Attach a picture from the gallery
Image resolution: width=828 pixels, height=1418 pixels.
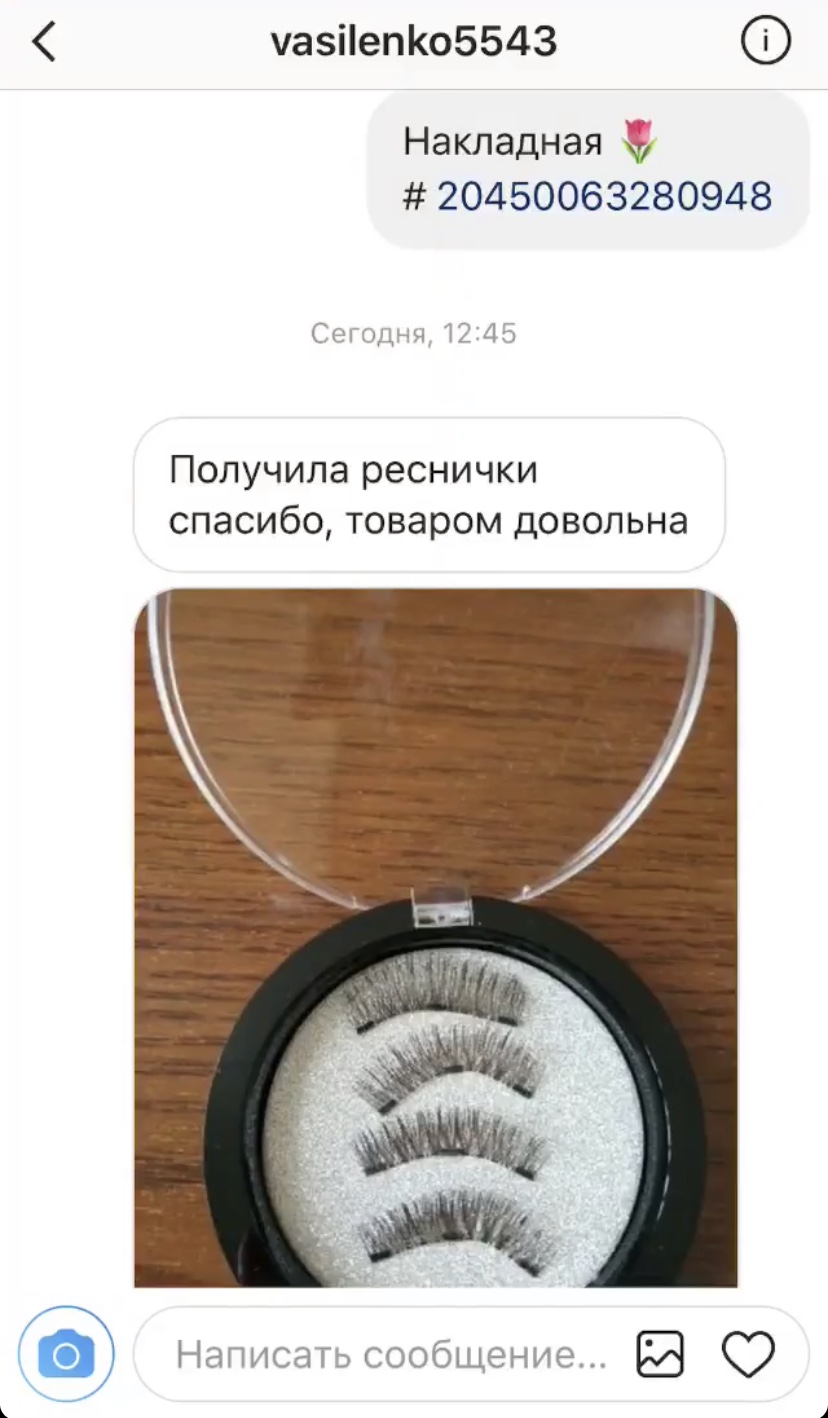tap(660, 1355)
